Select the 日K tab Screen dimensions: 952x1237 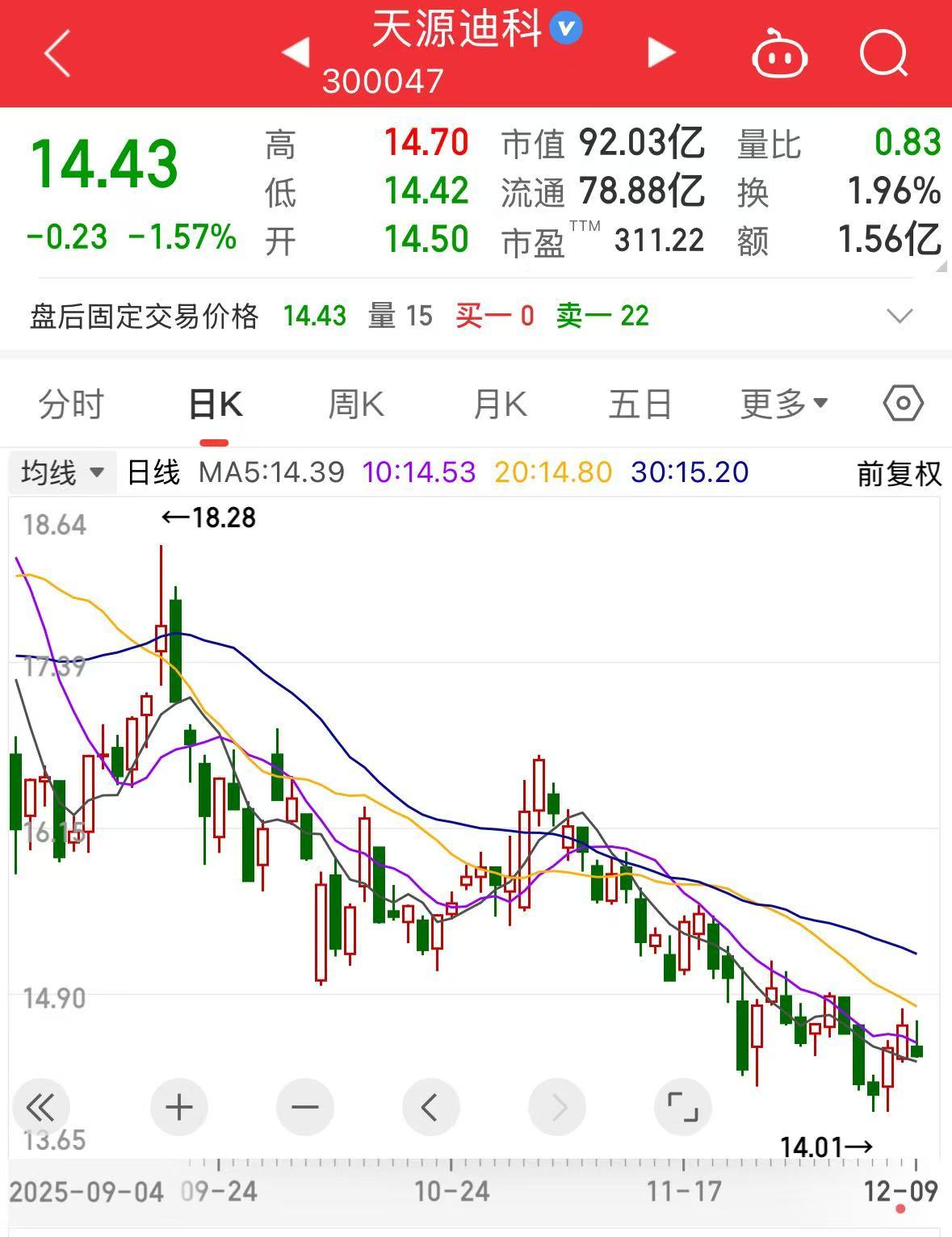pos(215,404)
